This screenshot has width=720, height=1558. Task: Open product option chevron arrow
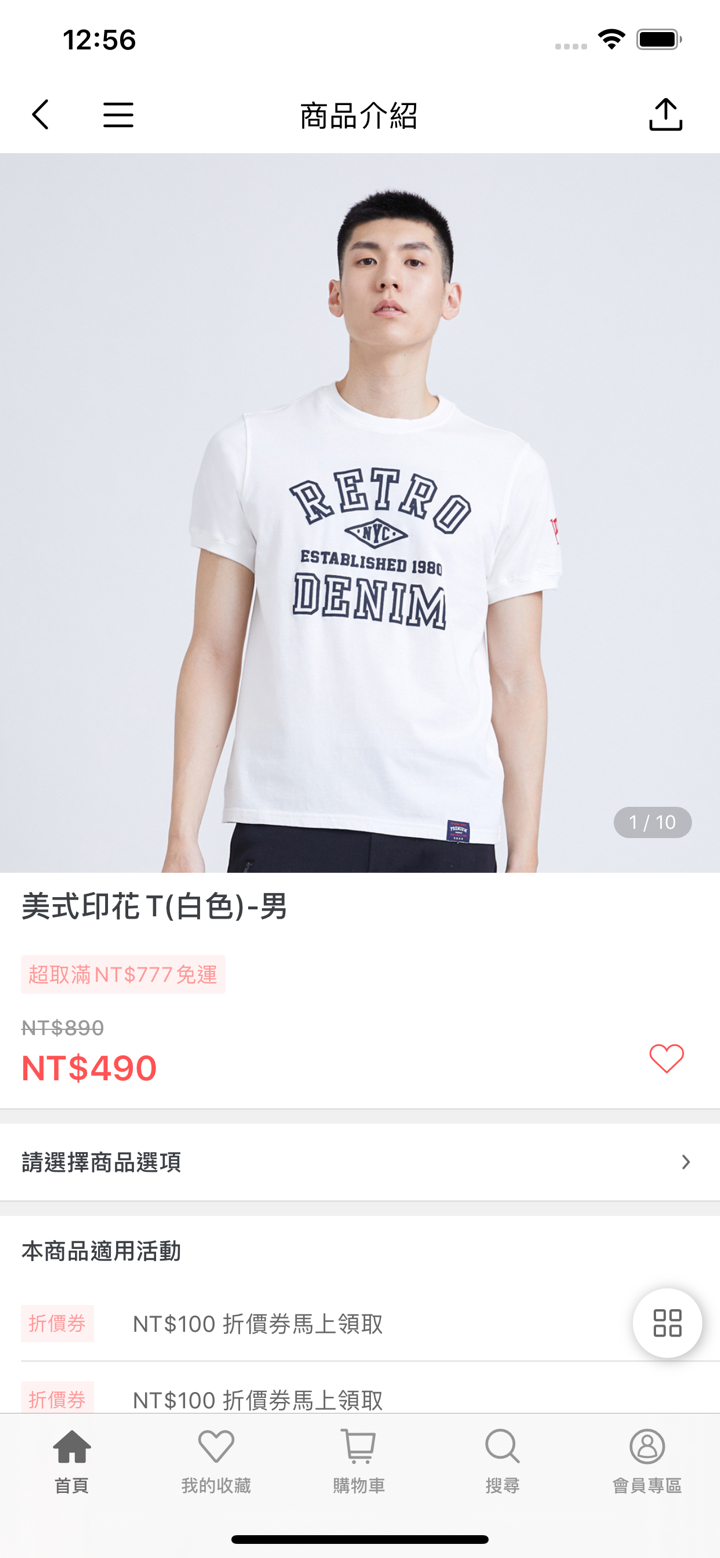click(685, 1162)
